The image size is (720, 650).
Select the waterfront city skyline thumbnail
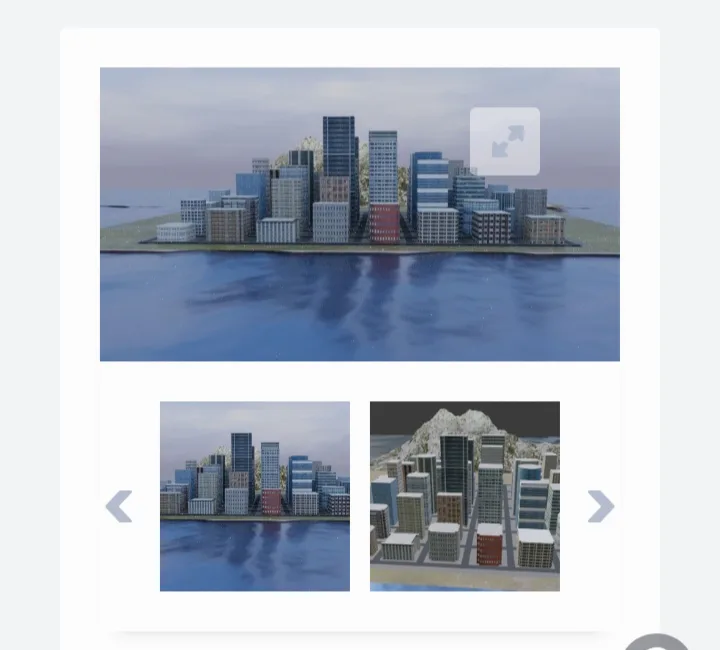point(255,496)
